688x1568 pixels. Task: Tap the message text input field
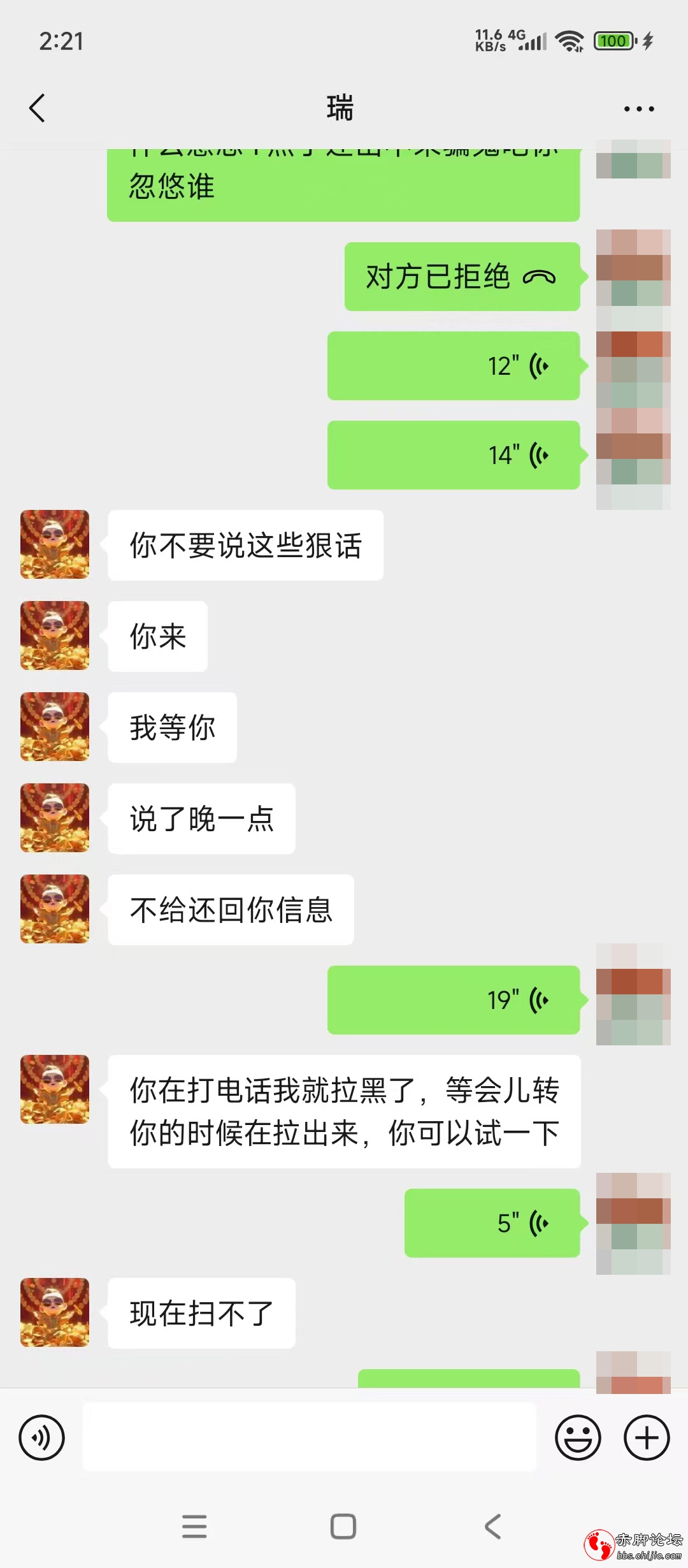pos(309,1437)
